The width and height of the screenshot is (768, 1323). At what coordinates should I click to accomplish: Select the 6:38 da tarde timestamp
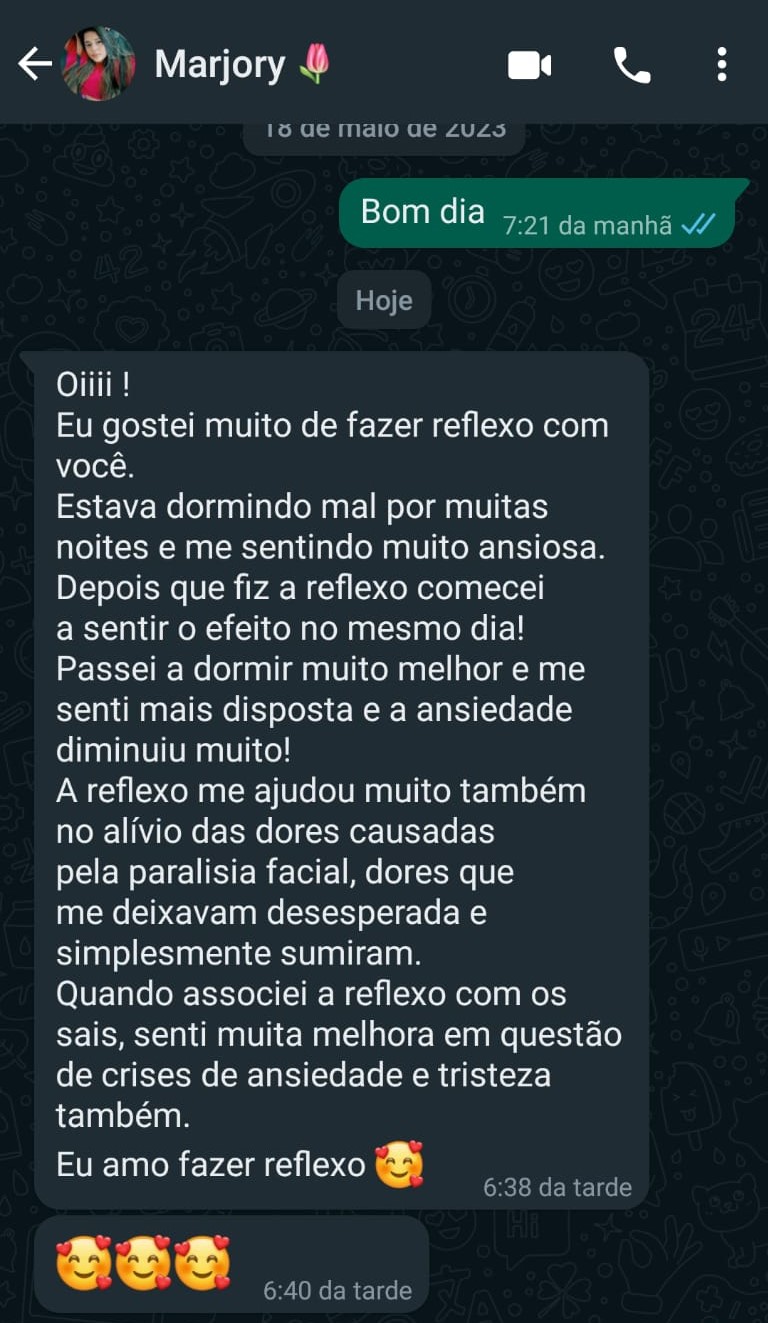click(558, 1187)
